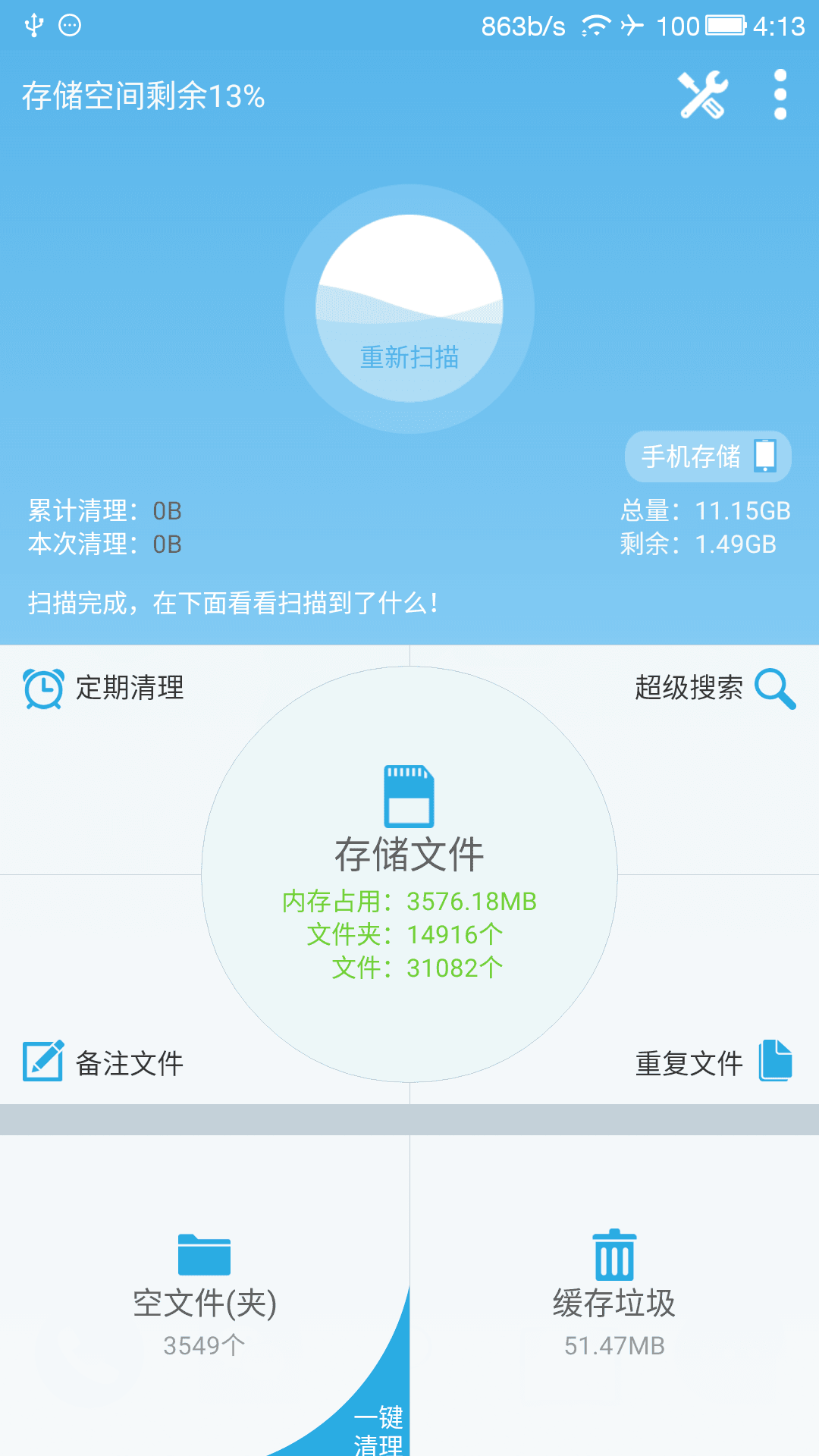The height and width of the screenshot is (1456, 819).
Task: Start a rescan by tapping 重新扫描
Action: [x=409, y=356]
